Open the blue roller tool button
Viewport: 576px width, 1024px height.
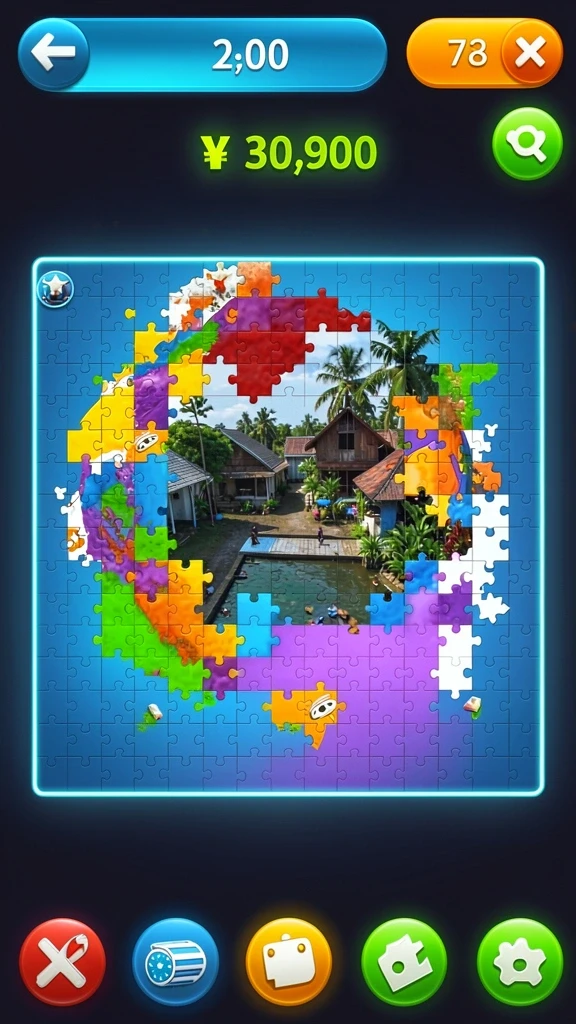175,961
